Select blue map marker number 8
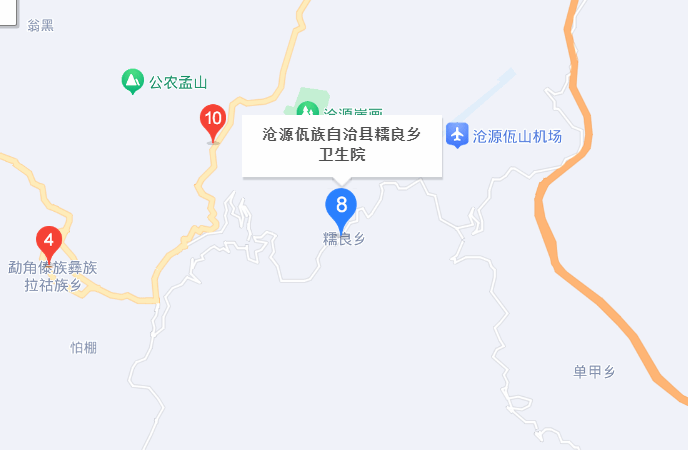688x450 pixels. (341, 206)
